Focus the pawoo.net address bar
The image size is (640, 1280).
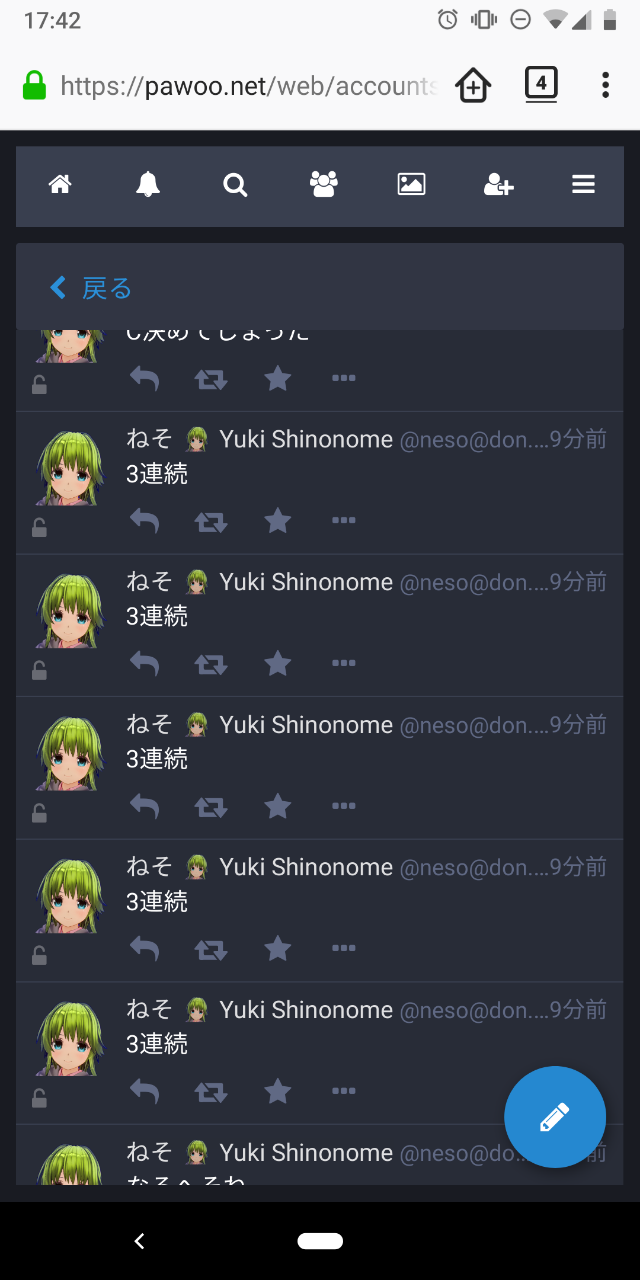(x=248, y=86)
